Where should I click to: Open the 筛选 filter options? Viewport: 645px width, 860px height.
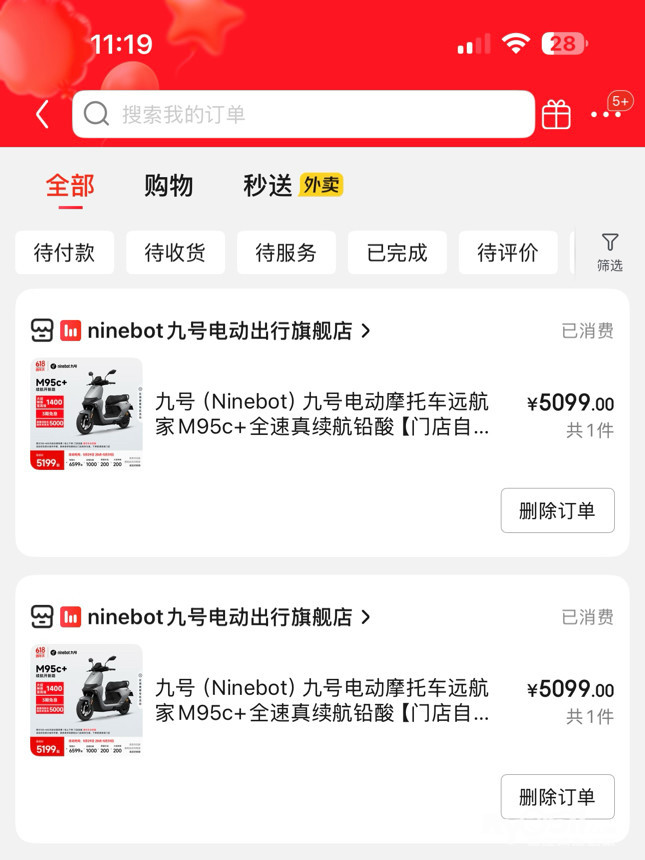pyautogui.click(x=610, y=252)
